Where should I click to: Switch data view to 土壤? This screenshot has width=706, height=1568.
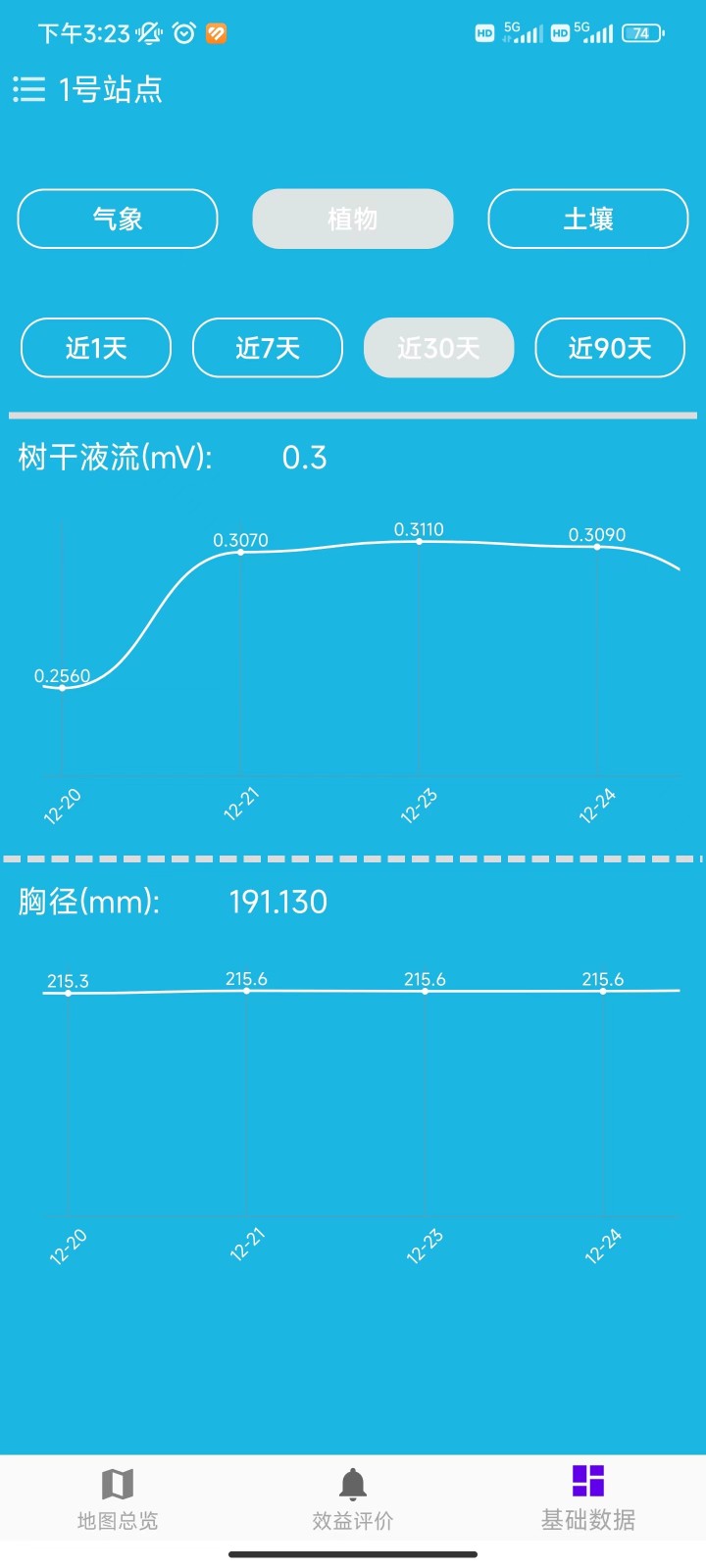[x=587, y=219]
